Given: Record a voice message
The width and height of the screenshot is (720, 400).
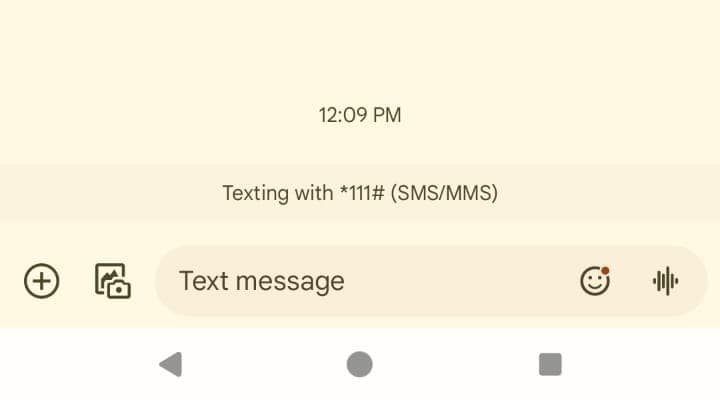Looking at the screenshot, I should (x=665, y=281).
